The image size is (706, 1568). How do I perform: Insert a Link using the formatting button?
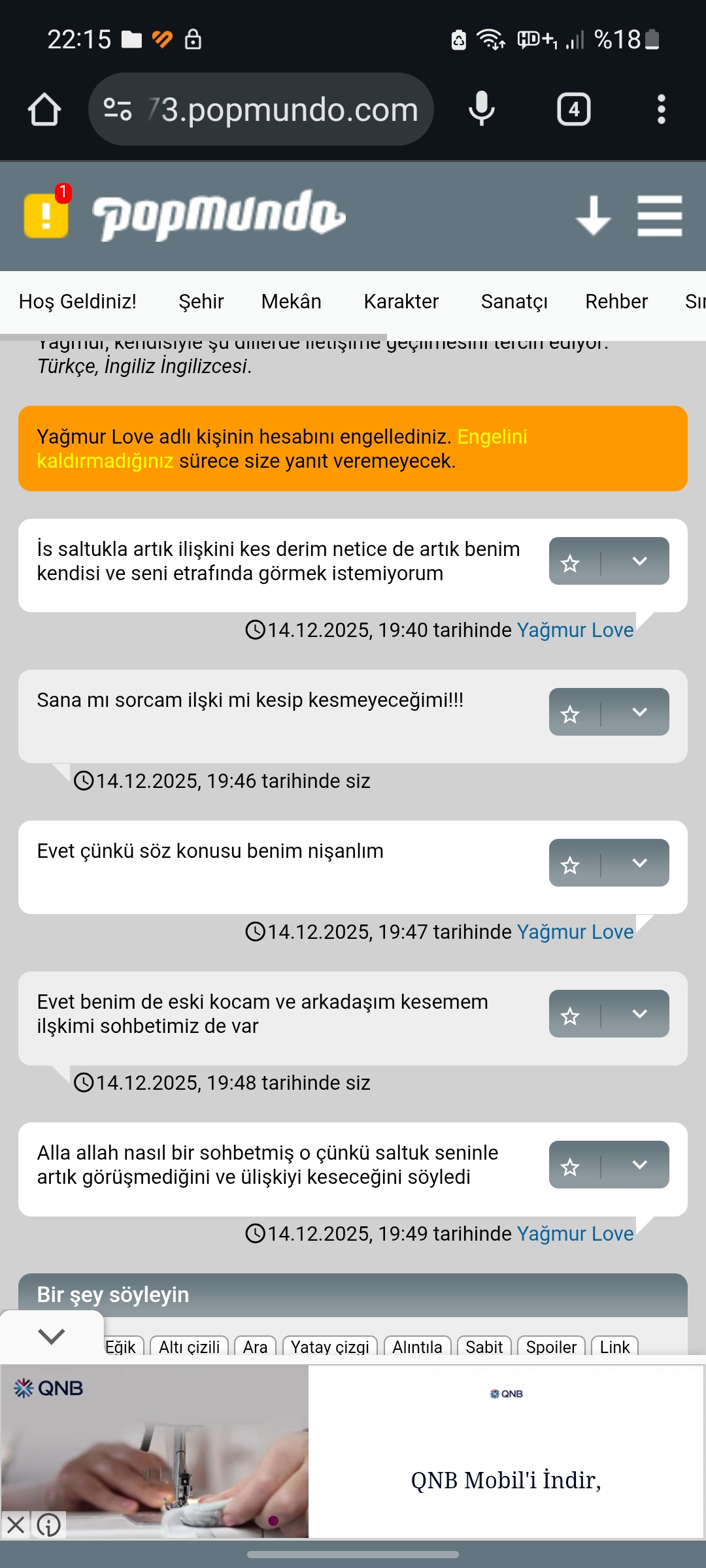(614, 1347)
